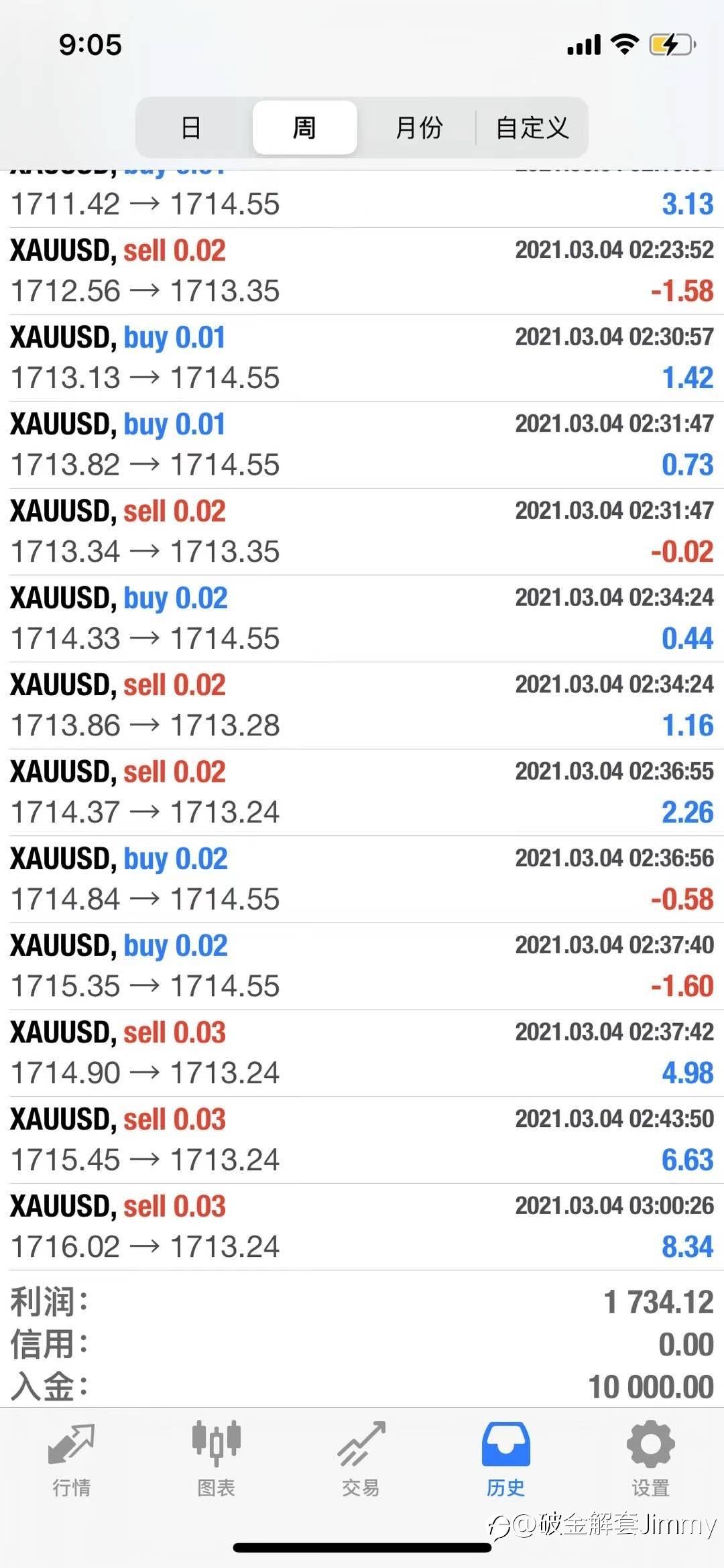Open the 交易 trade tab

361,1459
